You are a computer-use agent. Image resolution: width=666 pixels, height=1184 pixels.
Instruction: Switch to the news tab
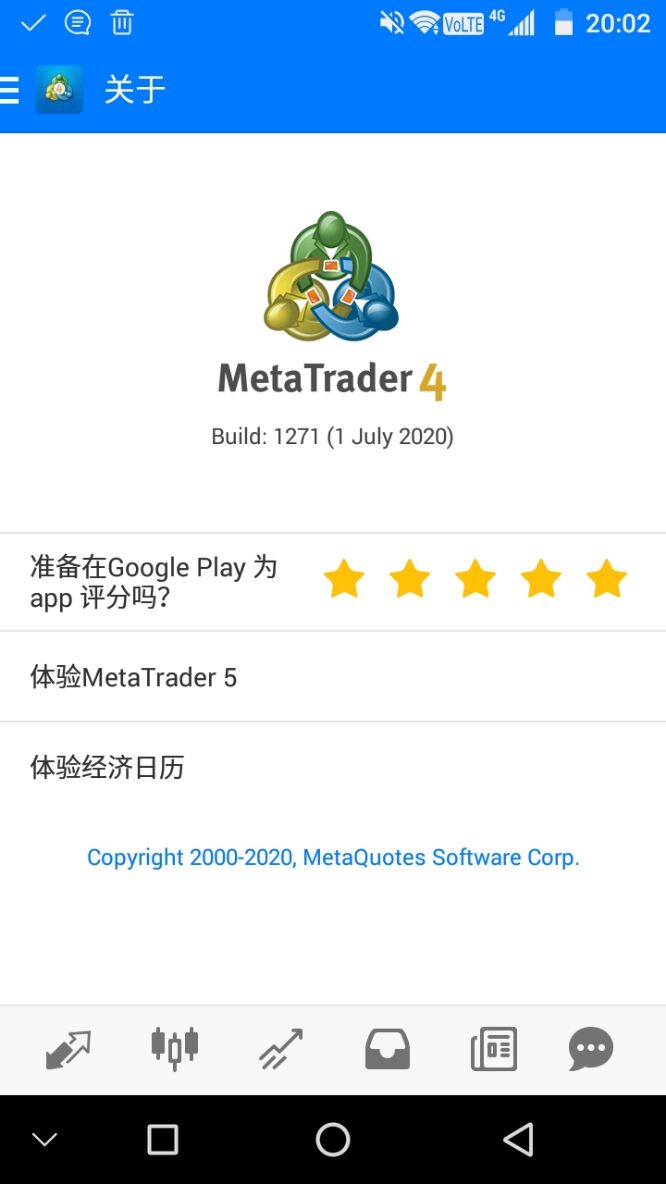point(493,1049)
